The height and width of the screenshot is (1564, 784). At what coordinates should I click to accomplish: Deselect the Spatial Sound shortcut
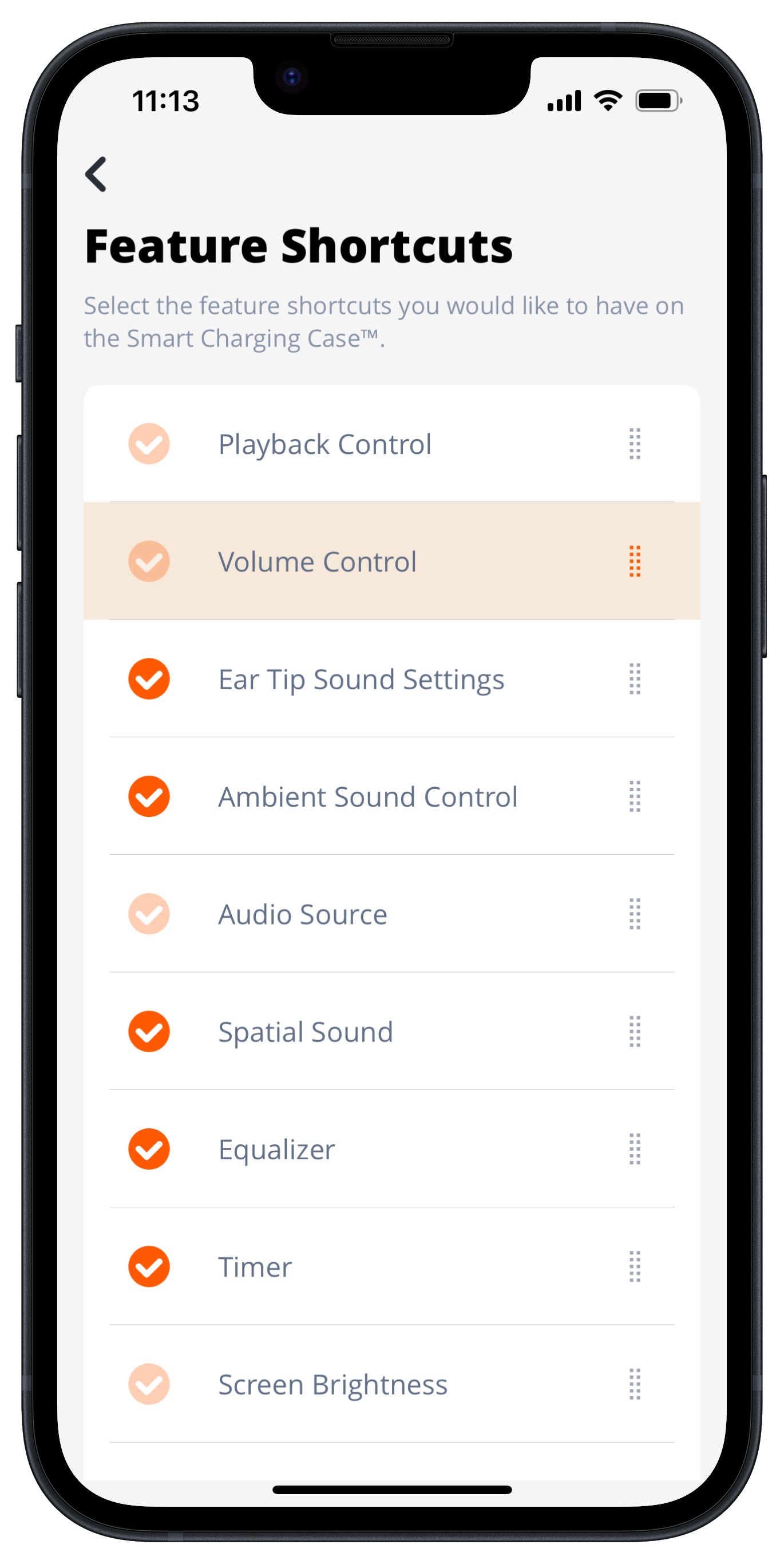(149, 1031)
